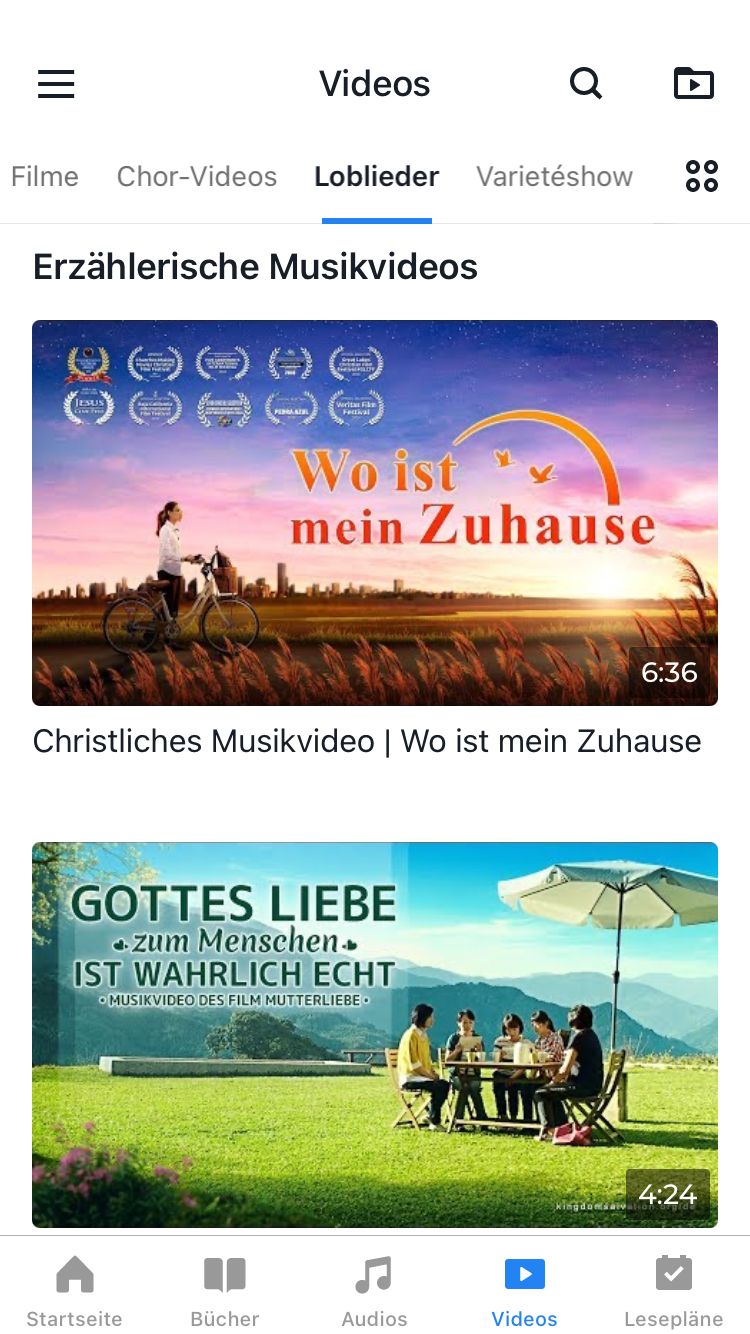Switch to the Chor-Videos tab
The image size is (750, 1334).
197,177
